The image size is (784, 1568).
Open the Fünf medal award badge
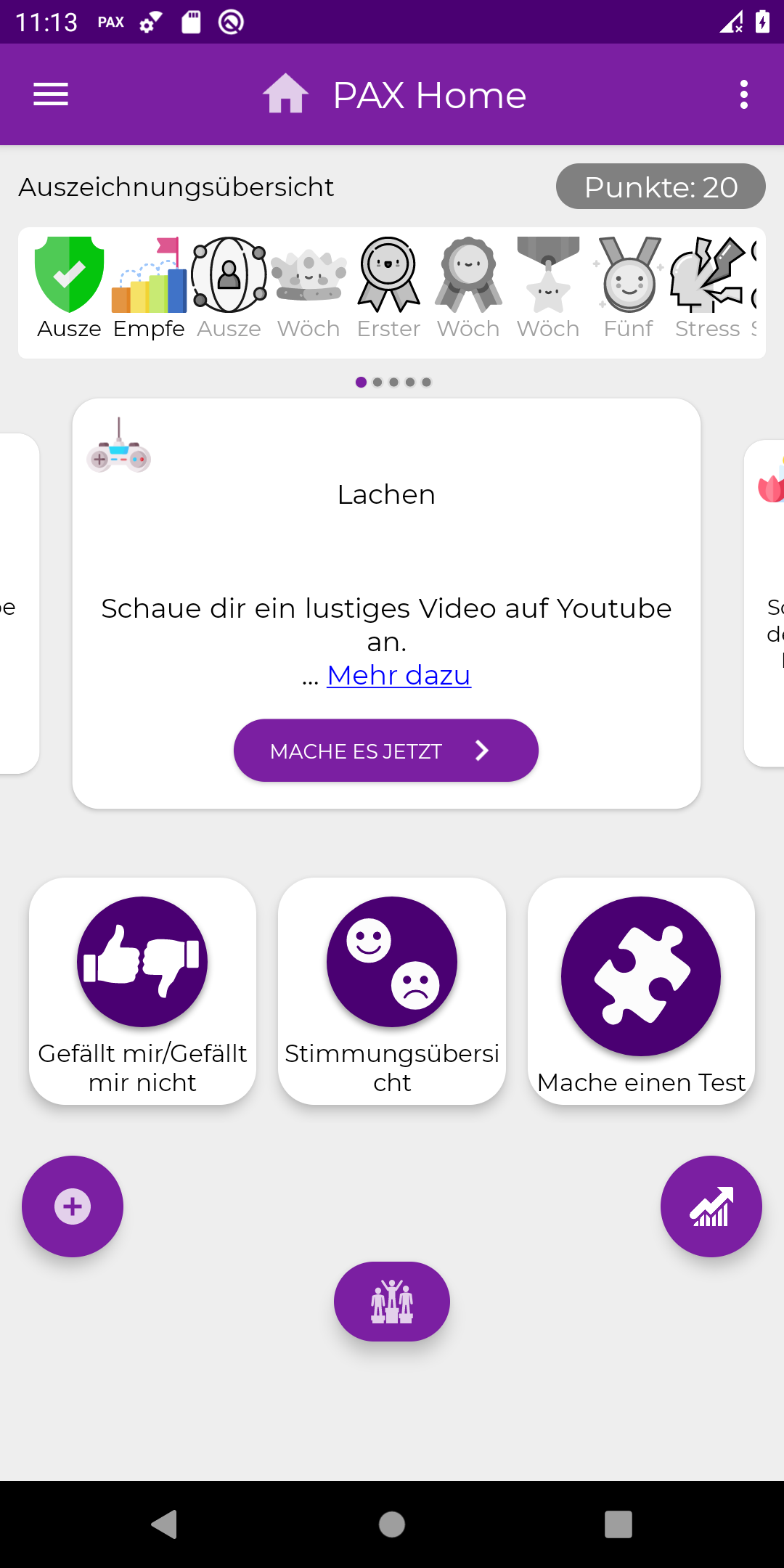coord(628,287)
